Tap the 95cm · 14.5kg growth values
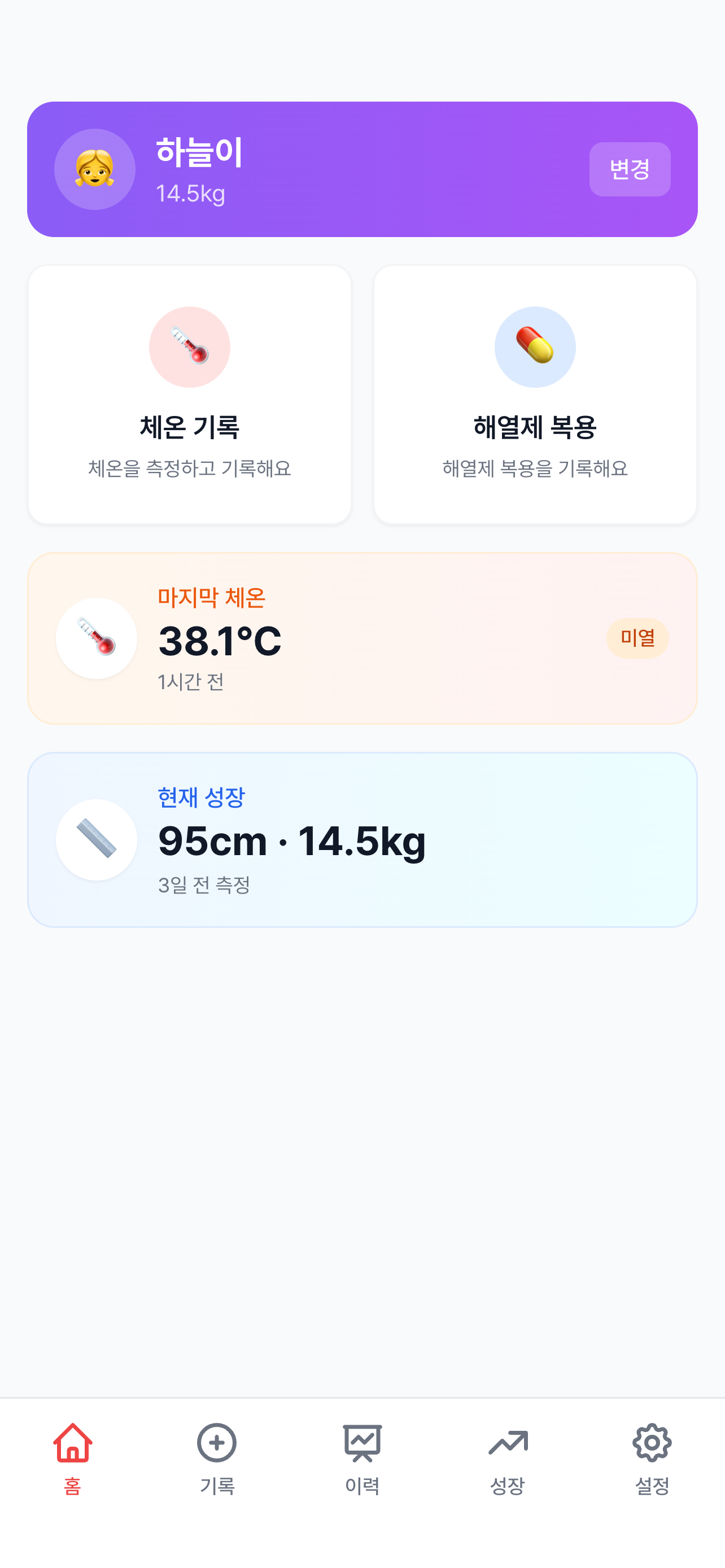Screen dimensions: 725x1568 point(291,844)
